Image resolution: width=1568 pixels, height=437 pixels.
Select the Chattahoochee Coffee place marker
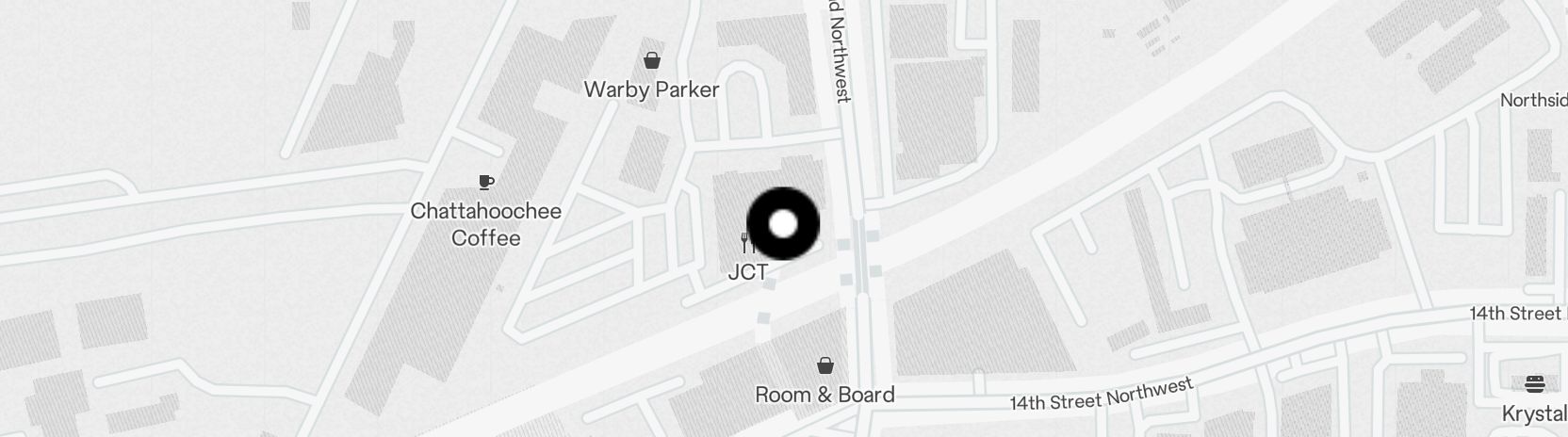coord(486,183)
